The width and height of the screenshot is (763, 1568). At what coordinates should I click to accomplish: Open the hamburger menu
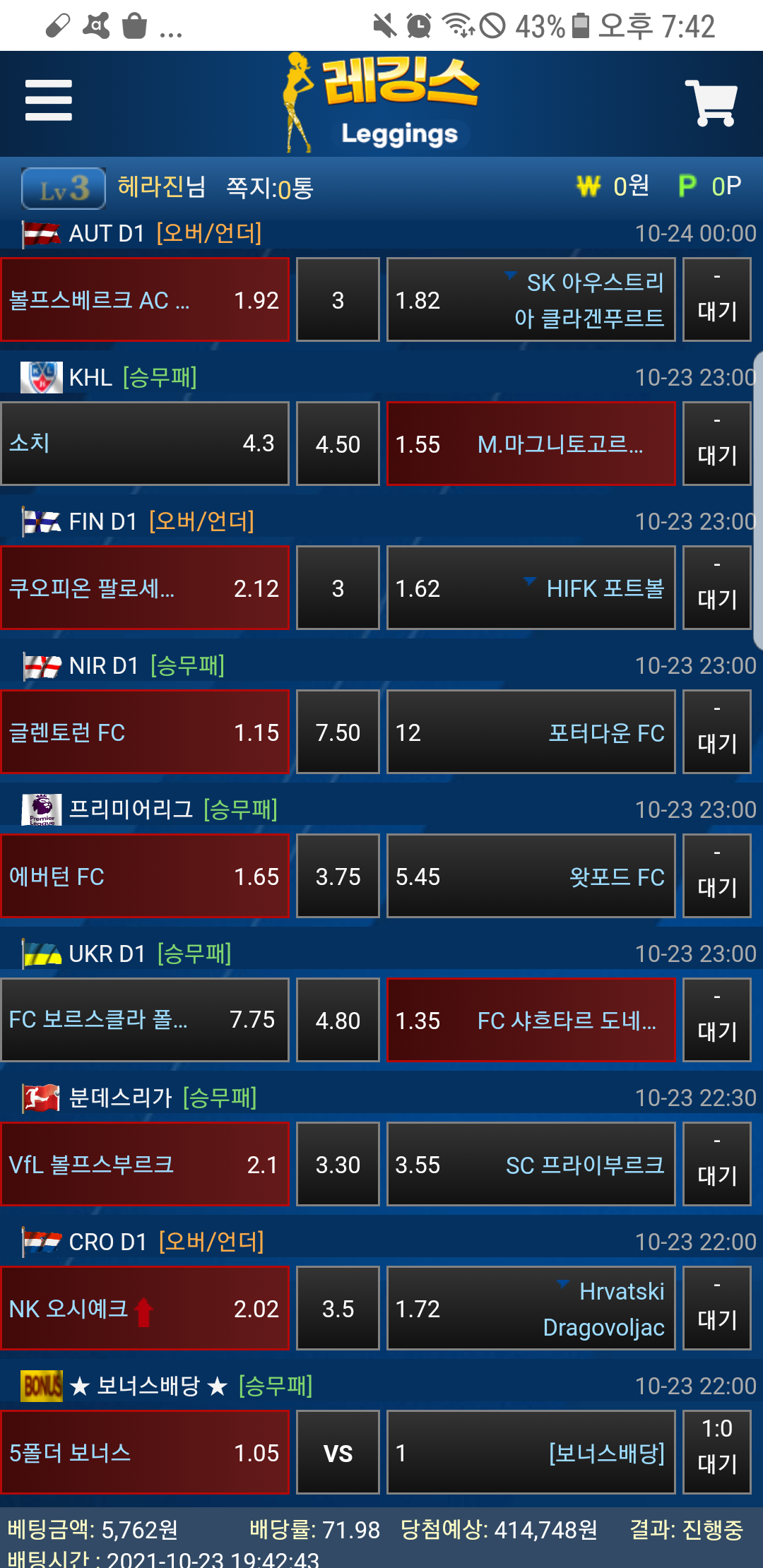pos(48,100)
